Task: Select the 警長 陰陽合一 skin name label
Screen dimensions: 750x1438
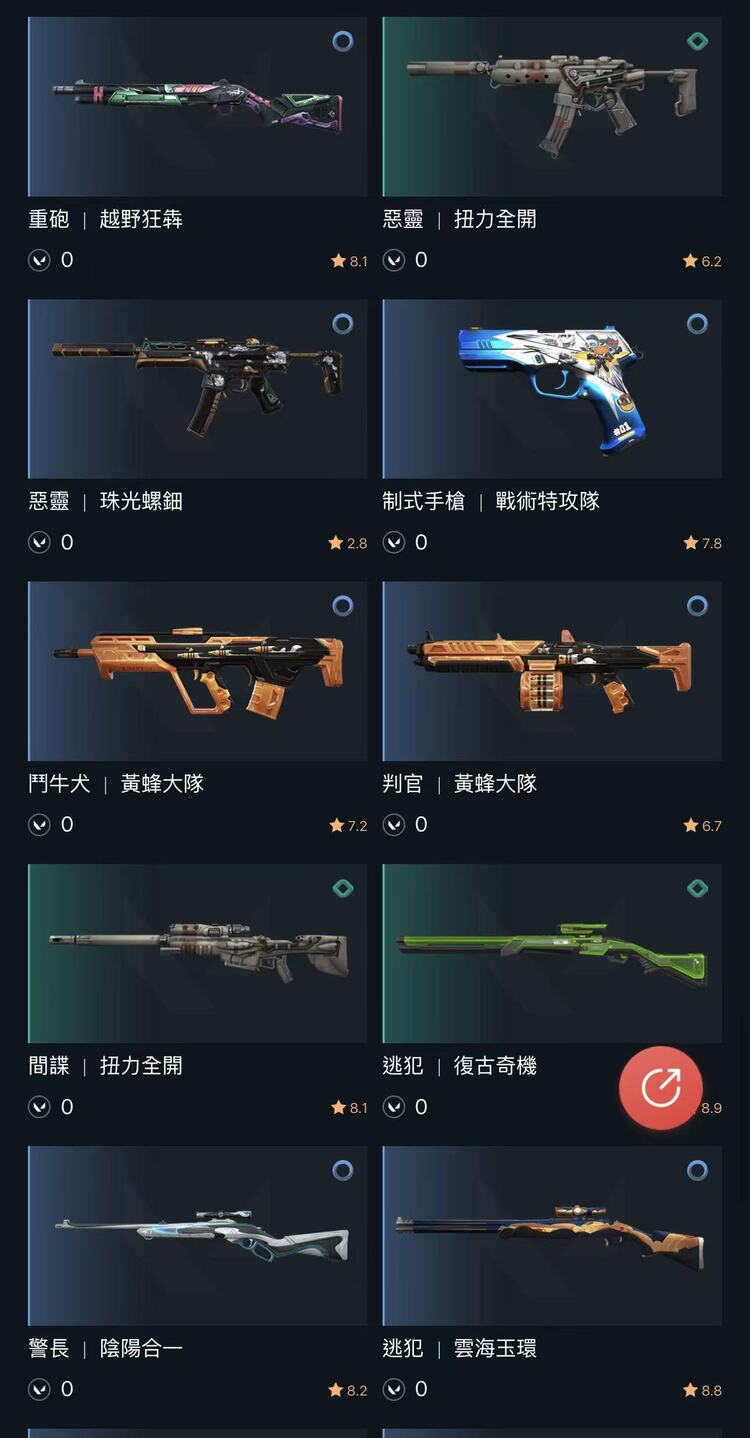Action: tap(103, 1348)
